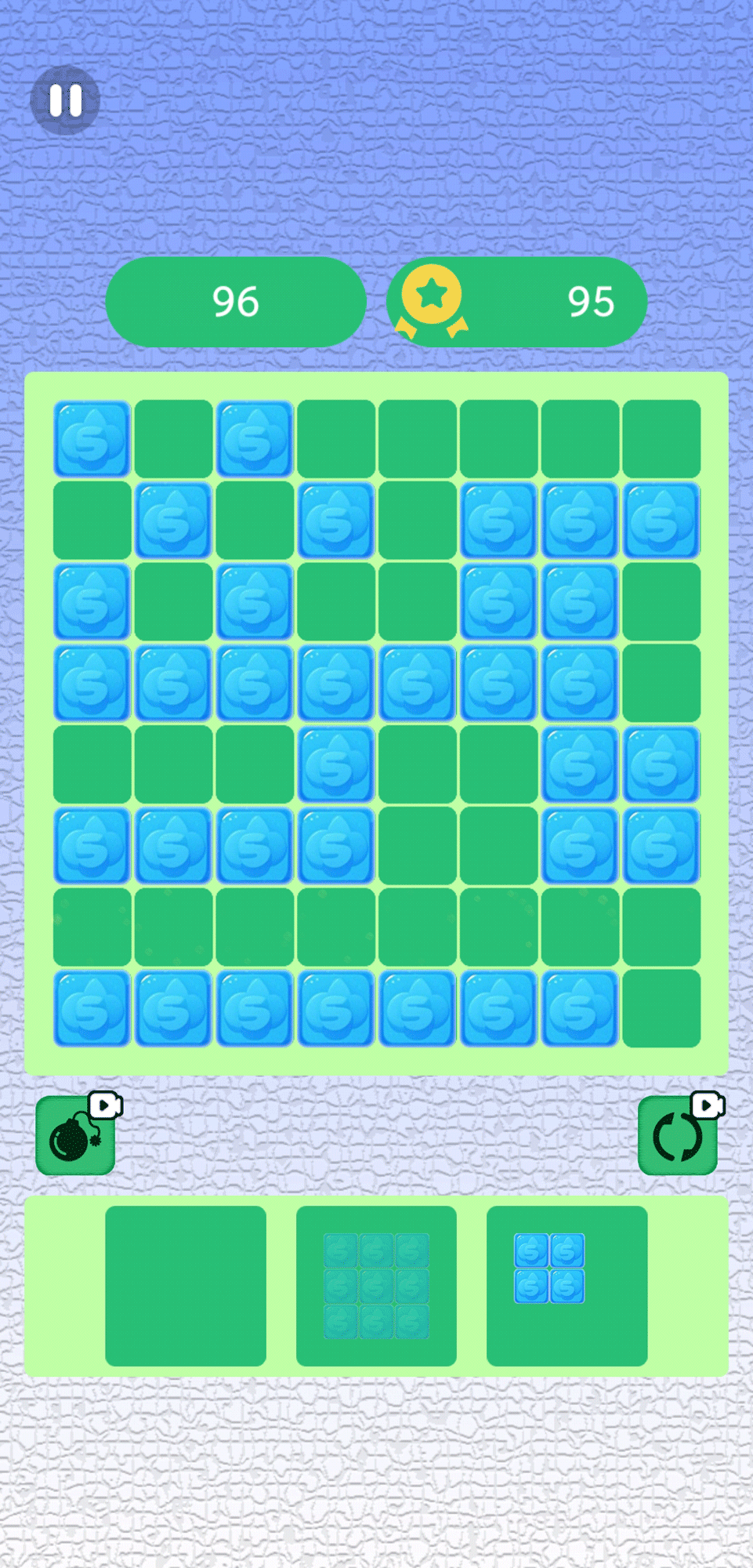
Task: Tap the refresh pieces button
Action: pos(678,1135)
